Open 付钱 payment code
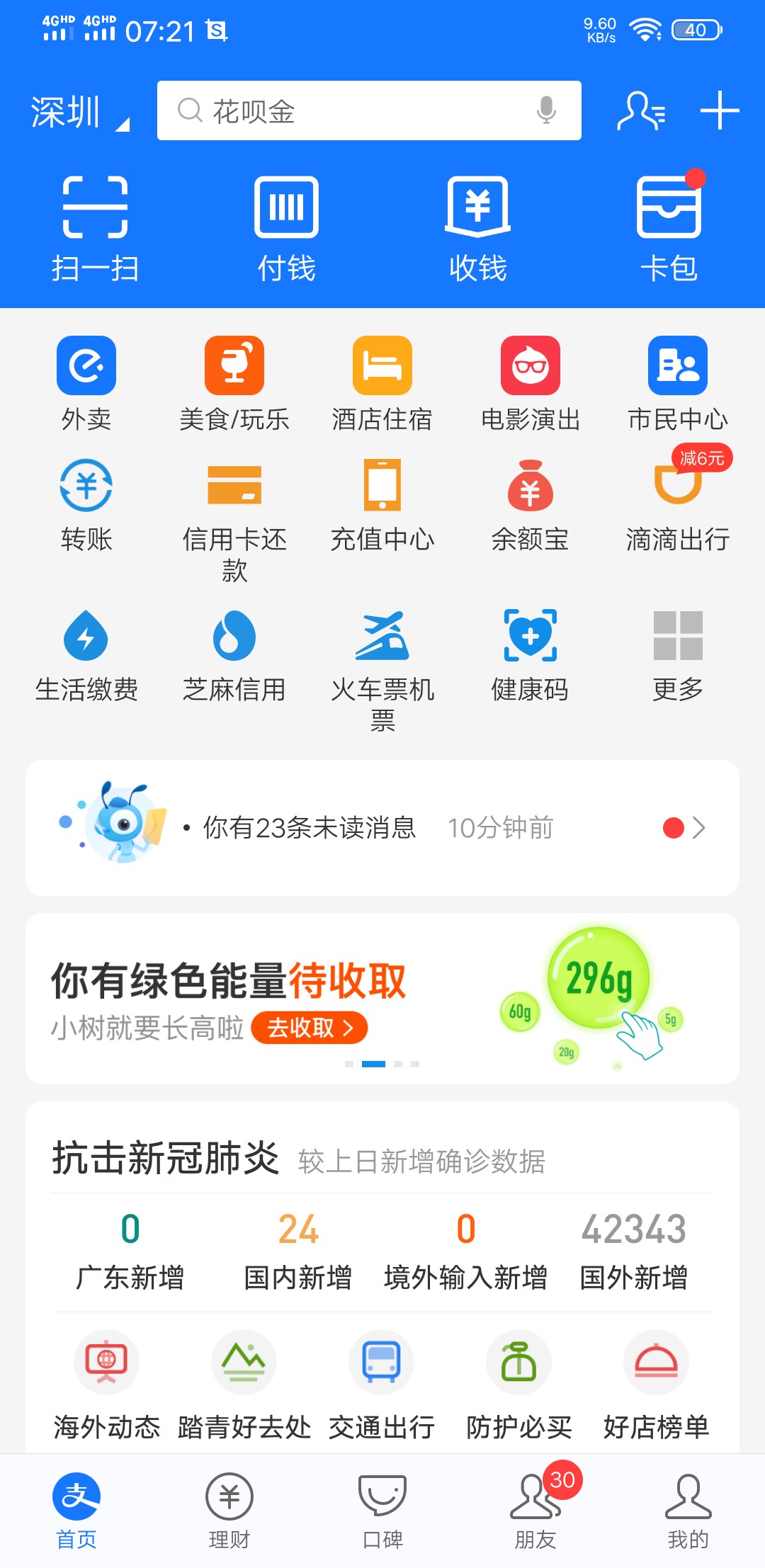The width and height of the screenshot is (765, 1568). tap(286, 228)
